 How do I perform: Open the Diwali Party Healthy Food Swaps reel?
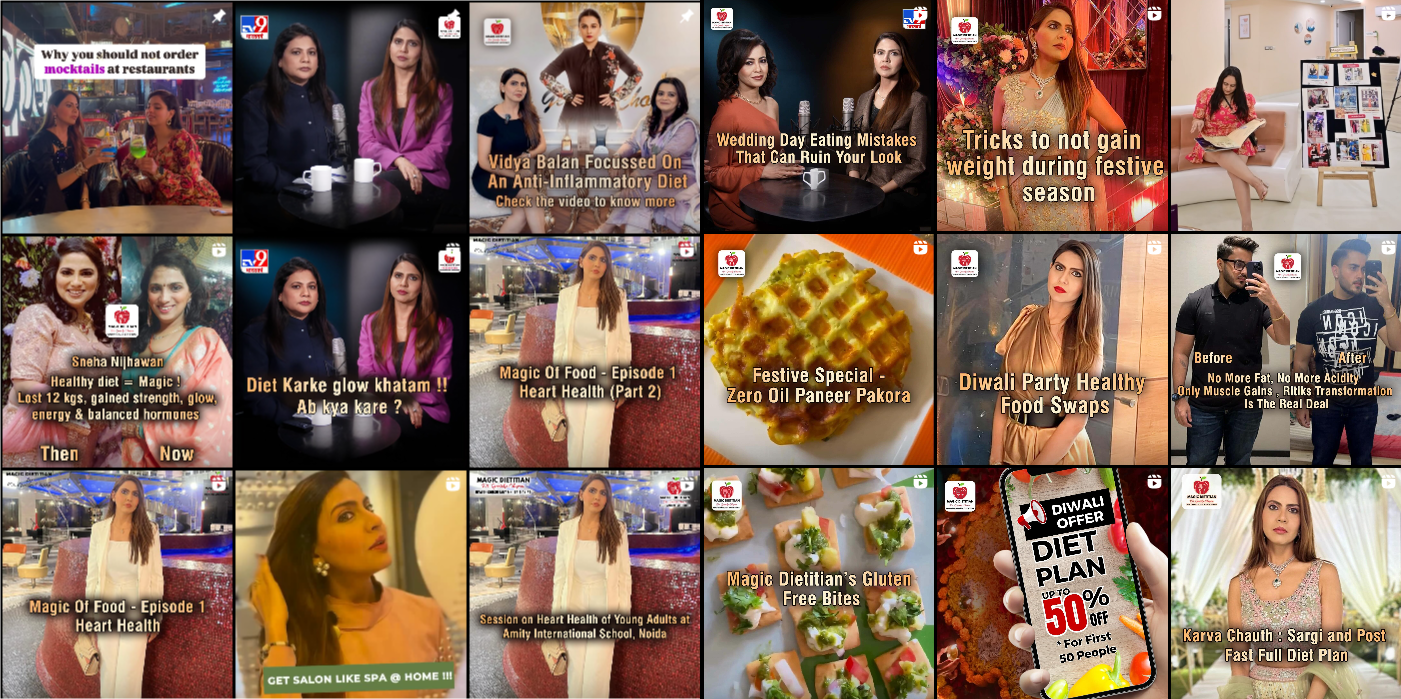tap(1052, 351)
